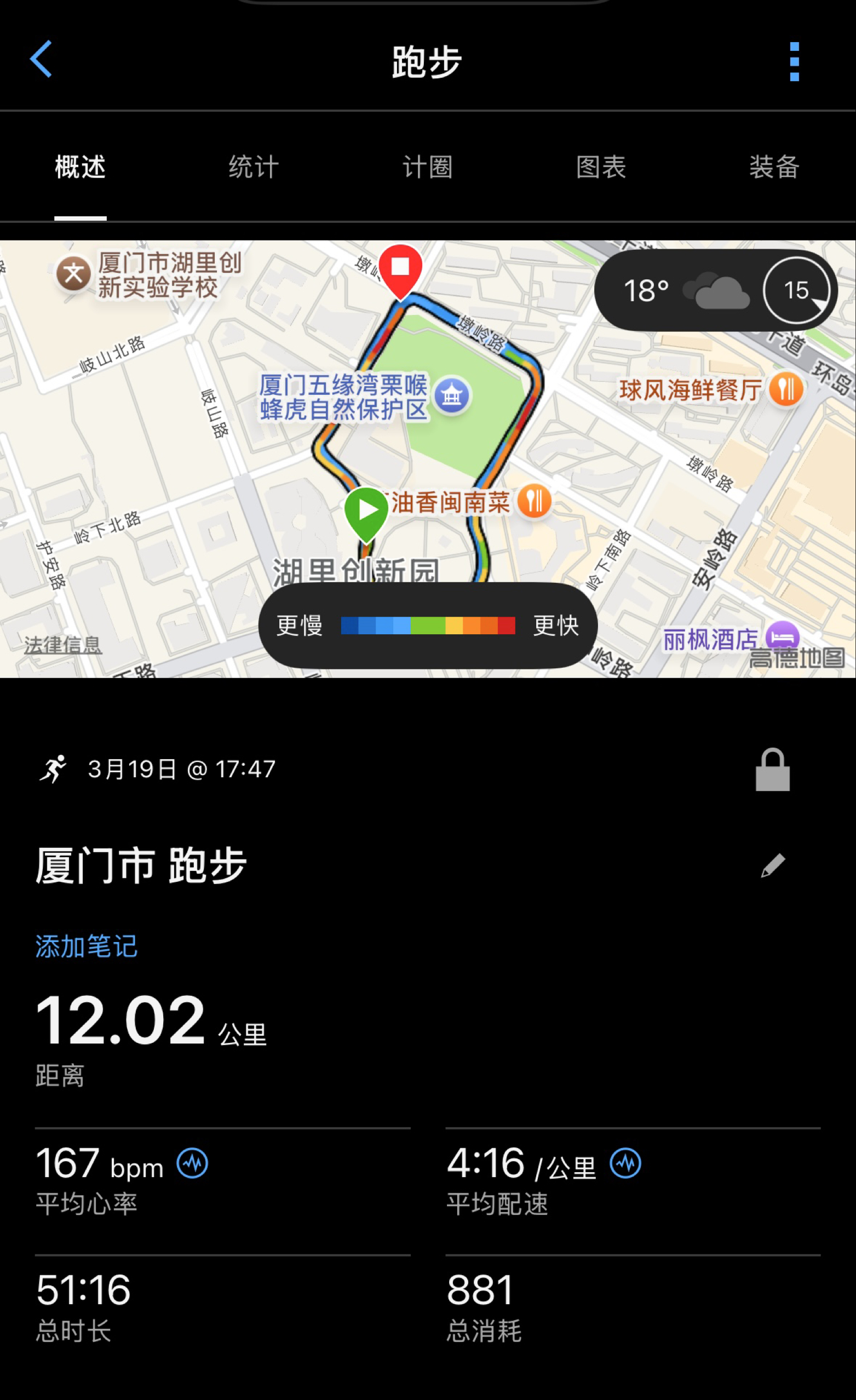The width and height of the screenshot is (856, 1400).
Task: Go back using the top-left arrow
Action: [x=41, y=59]
